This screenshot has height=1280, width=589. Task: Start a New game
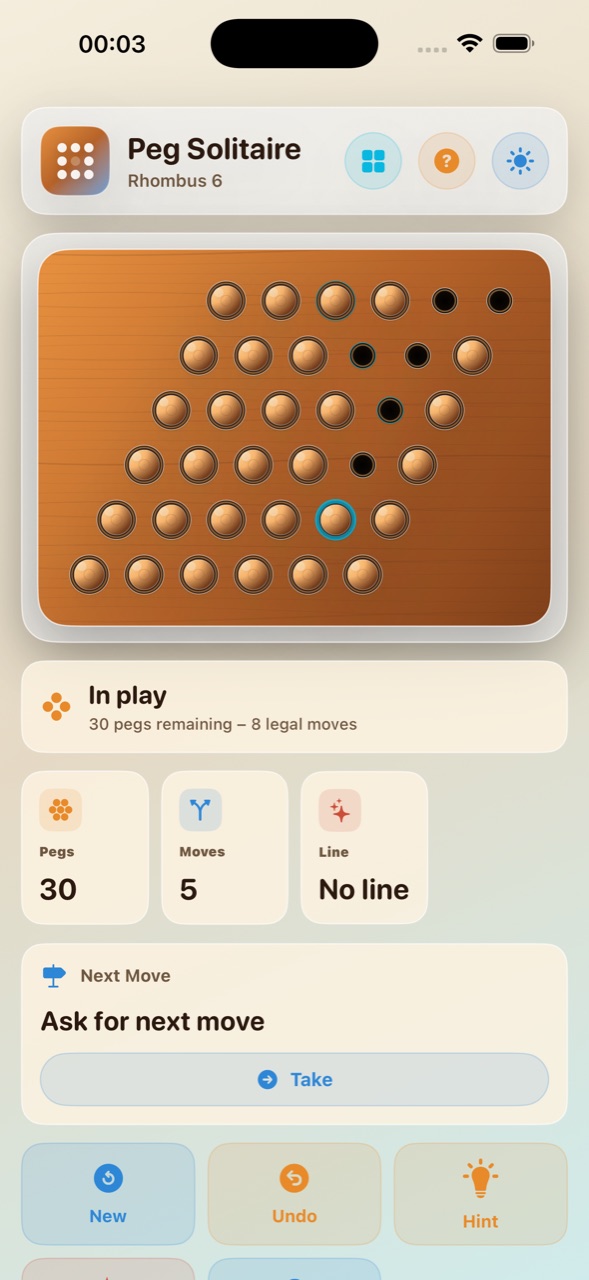coord(108,1194)
